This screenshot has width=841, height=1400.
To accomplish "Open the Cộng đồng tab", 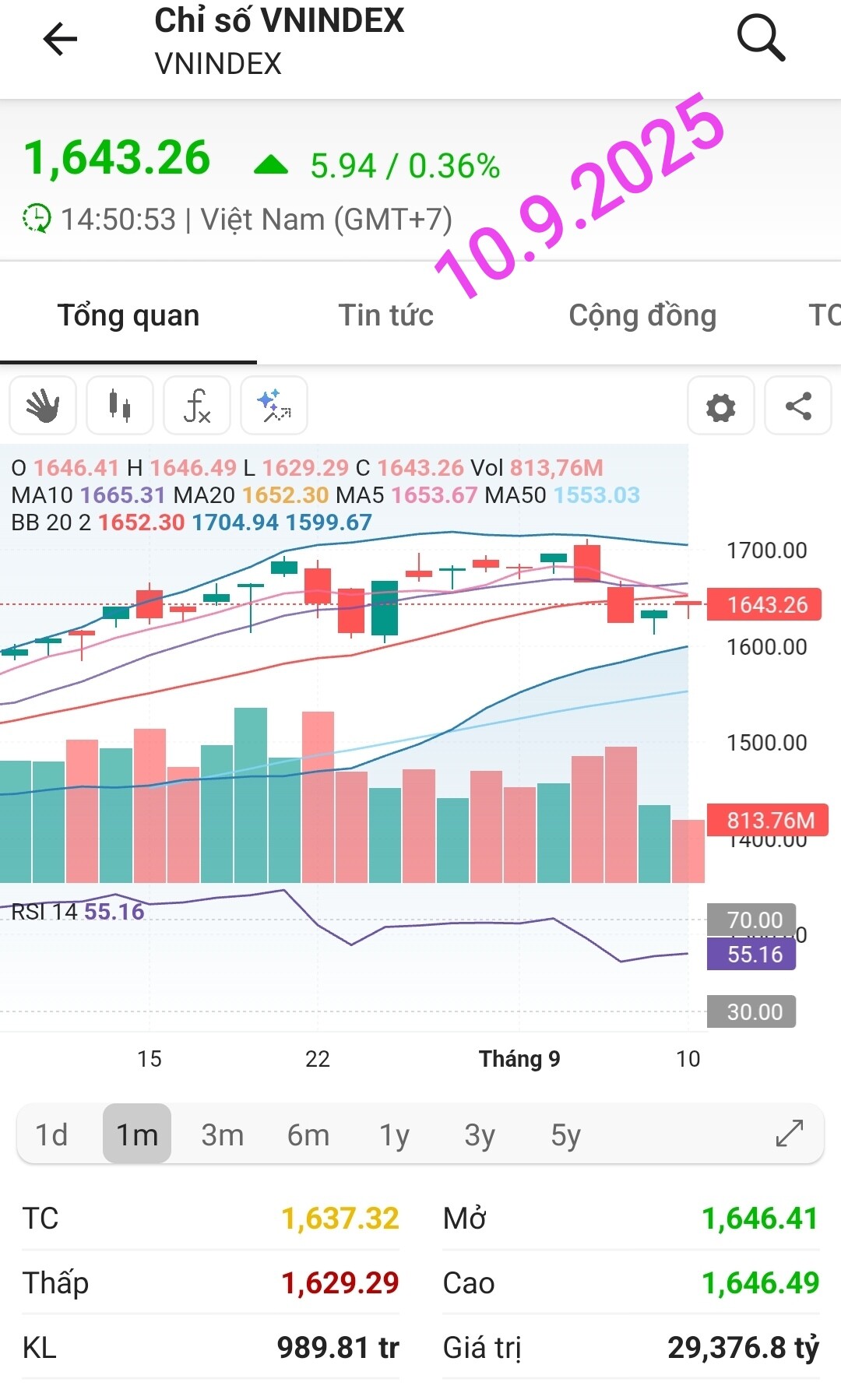I will coord(642,315).
